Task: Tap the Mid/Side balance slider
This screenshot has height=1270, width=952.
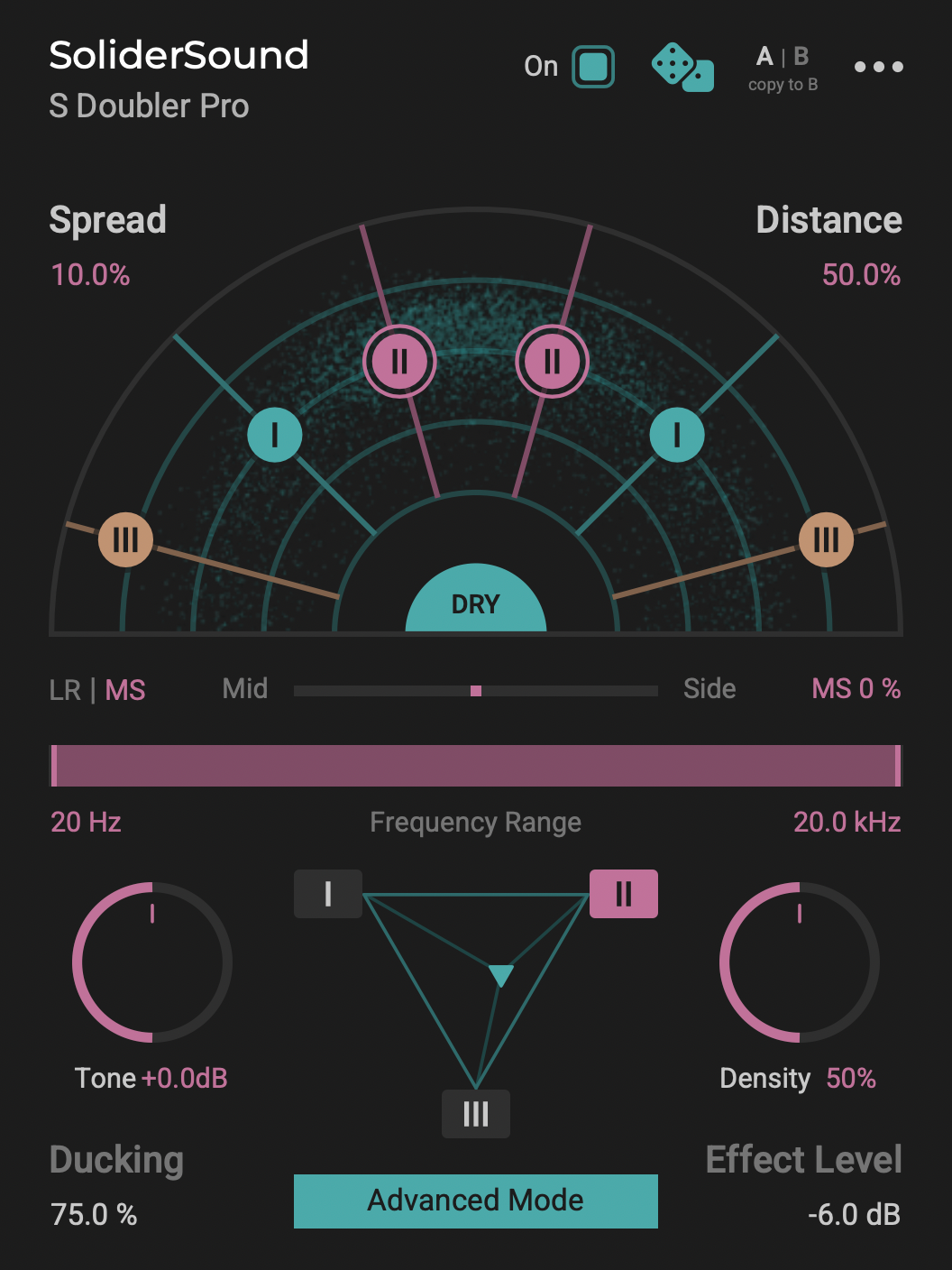Action: click(x=476, y=691)
